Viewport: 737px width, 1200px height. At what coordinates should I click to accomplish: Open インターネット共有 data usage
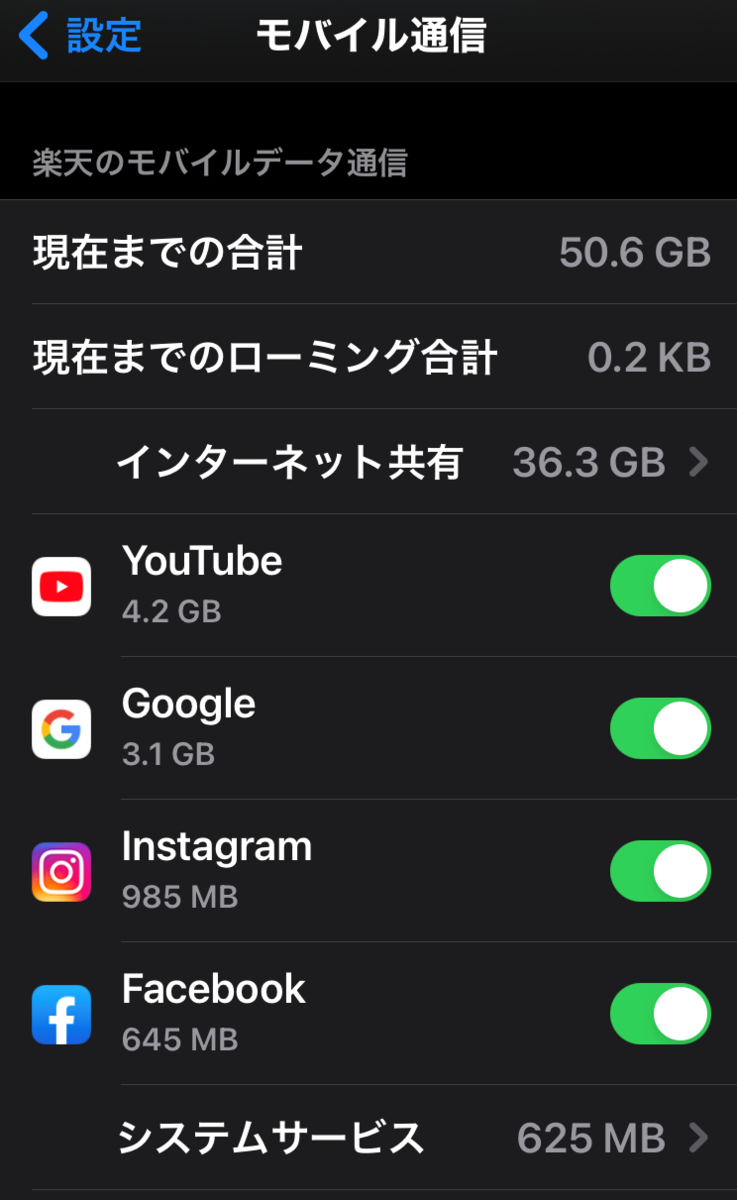click(368, 462)
